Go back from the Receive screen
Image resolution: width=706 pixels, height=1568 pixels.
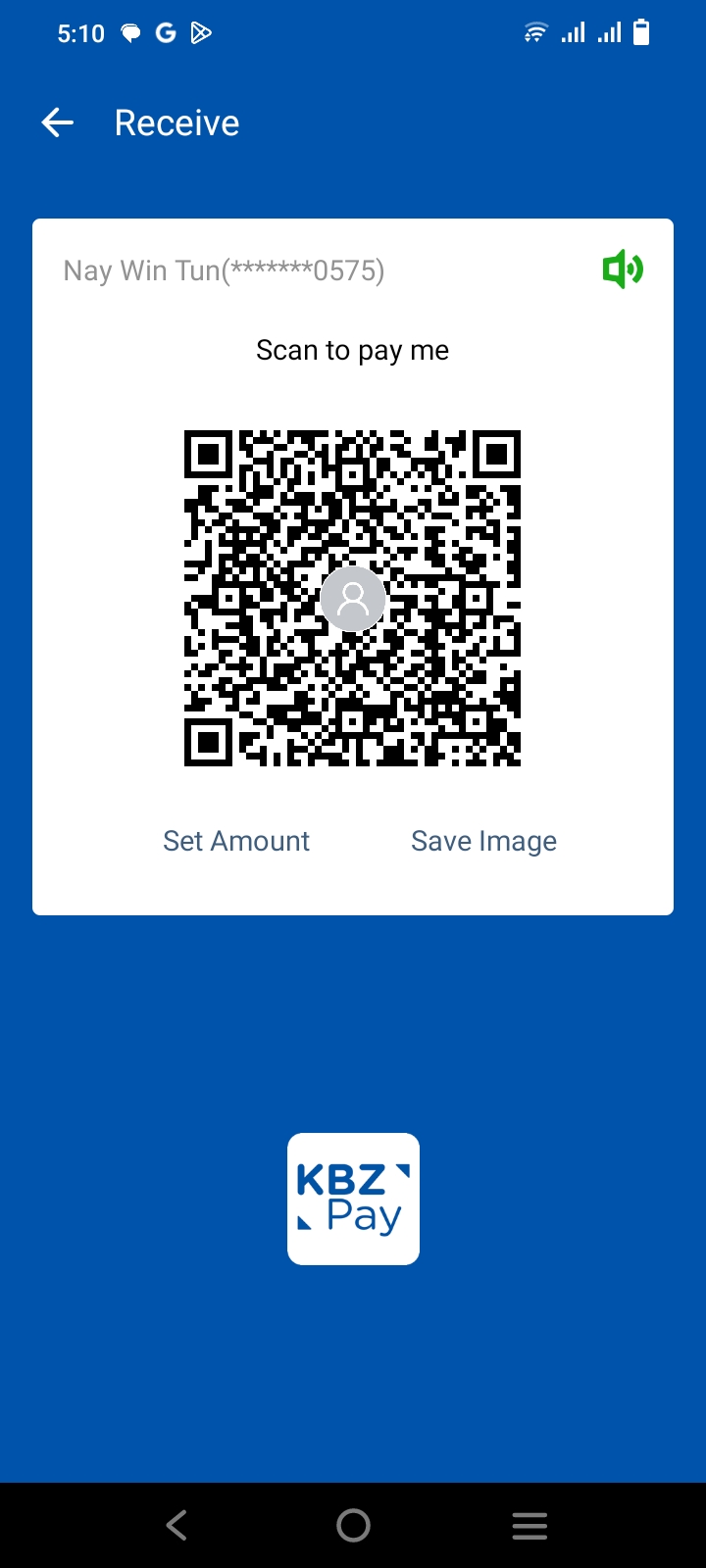coord(58,122)
